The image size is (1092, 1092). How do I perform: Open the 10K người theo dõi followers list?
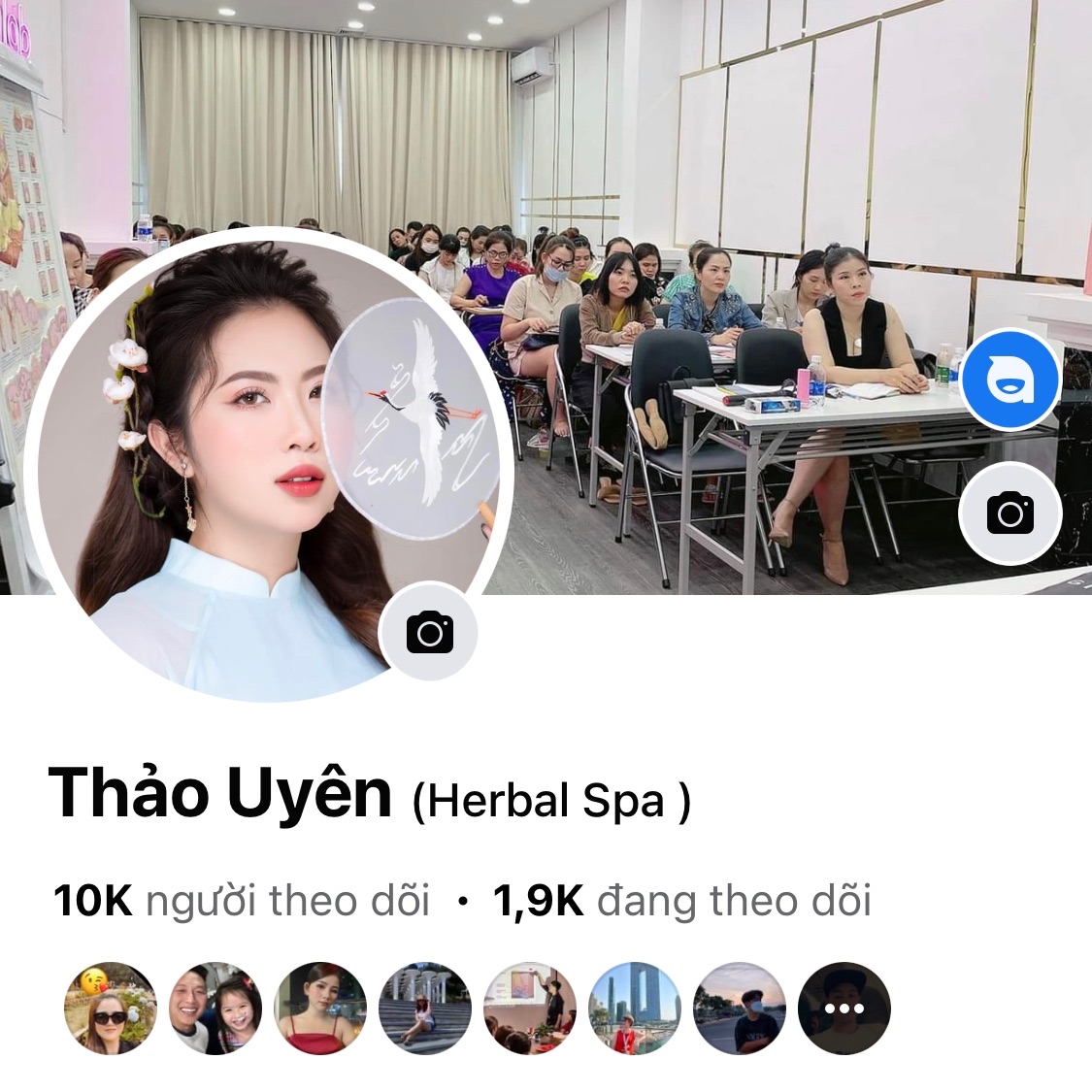(x=242, y=901)
